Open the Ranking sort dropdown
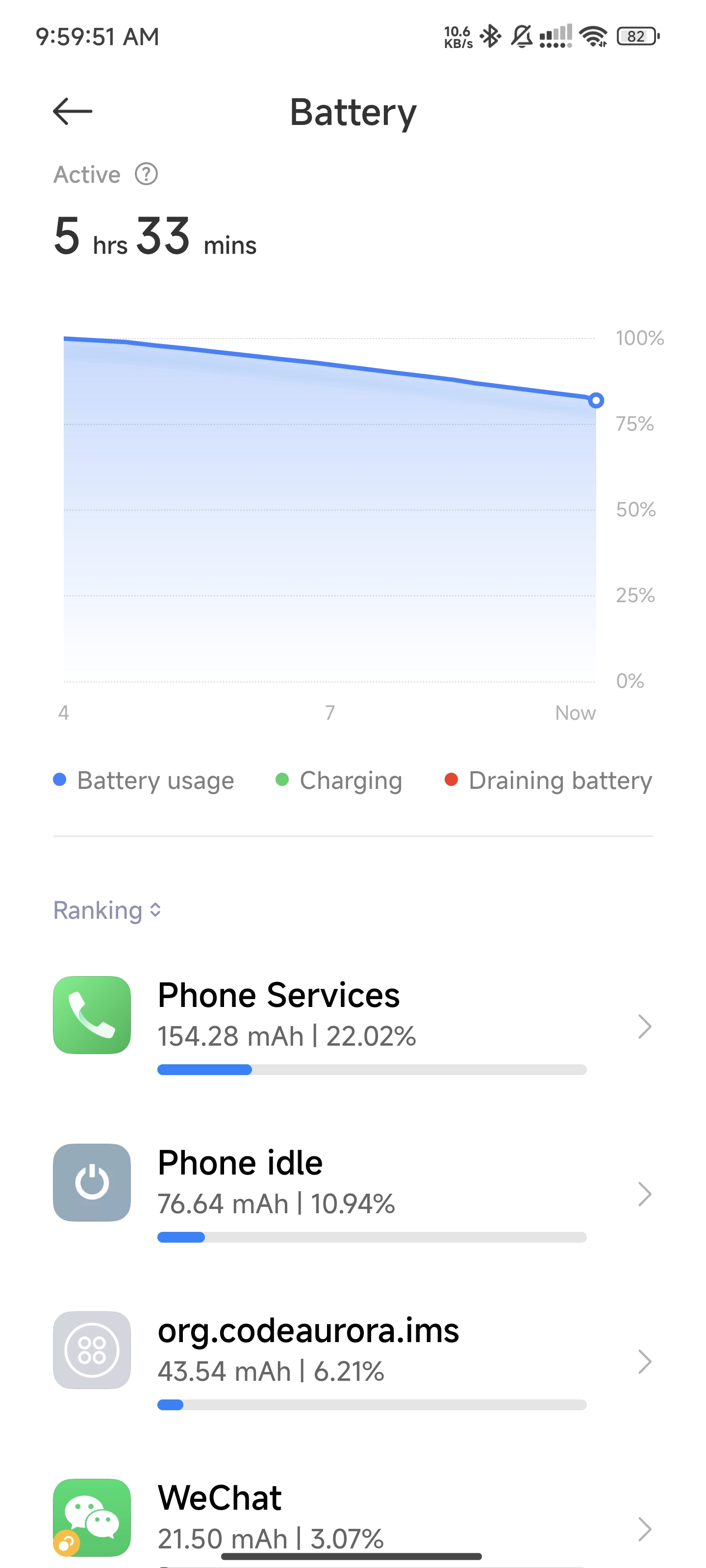 [x=107, y=910]
